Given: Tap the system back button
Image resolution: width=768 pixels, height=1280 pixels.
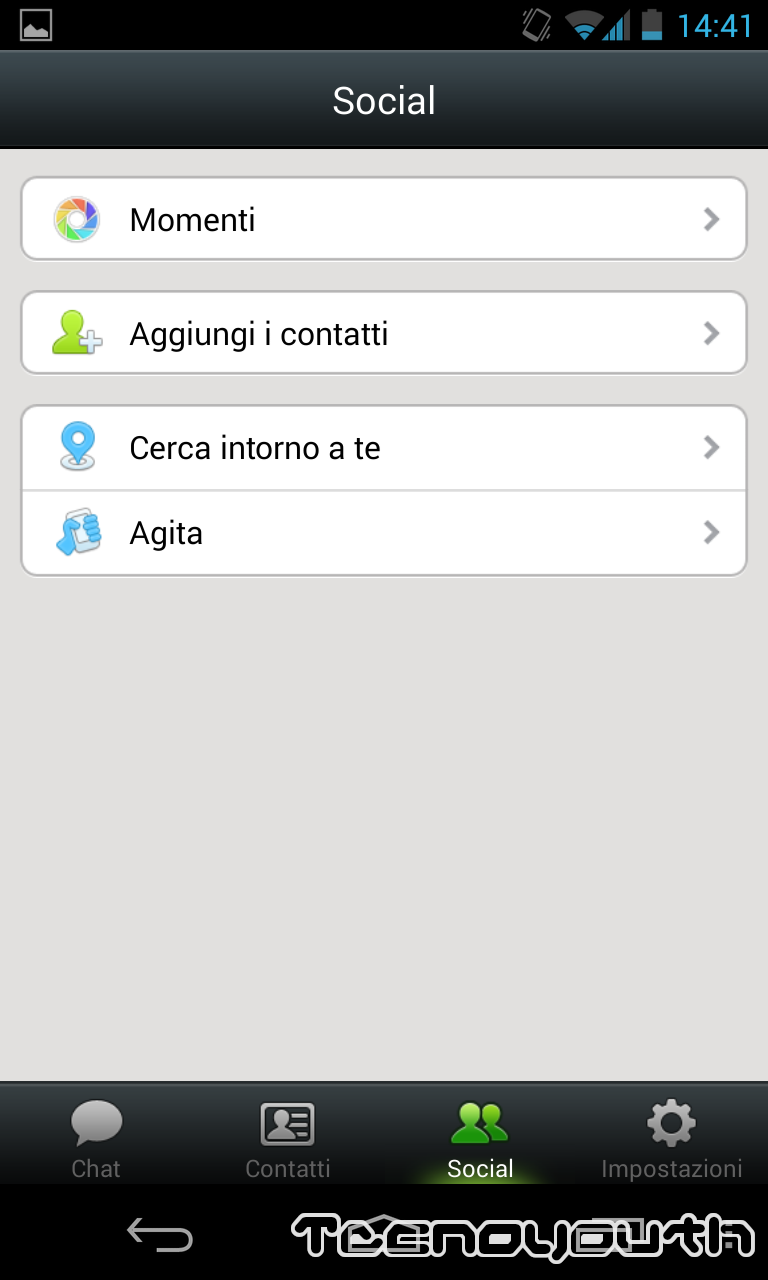Looking at the screenshot, I should 160,1235.
